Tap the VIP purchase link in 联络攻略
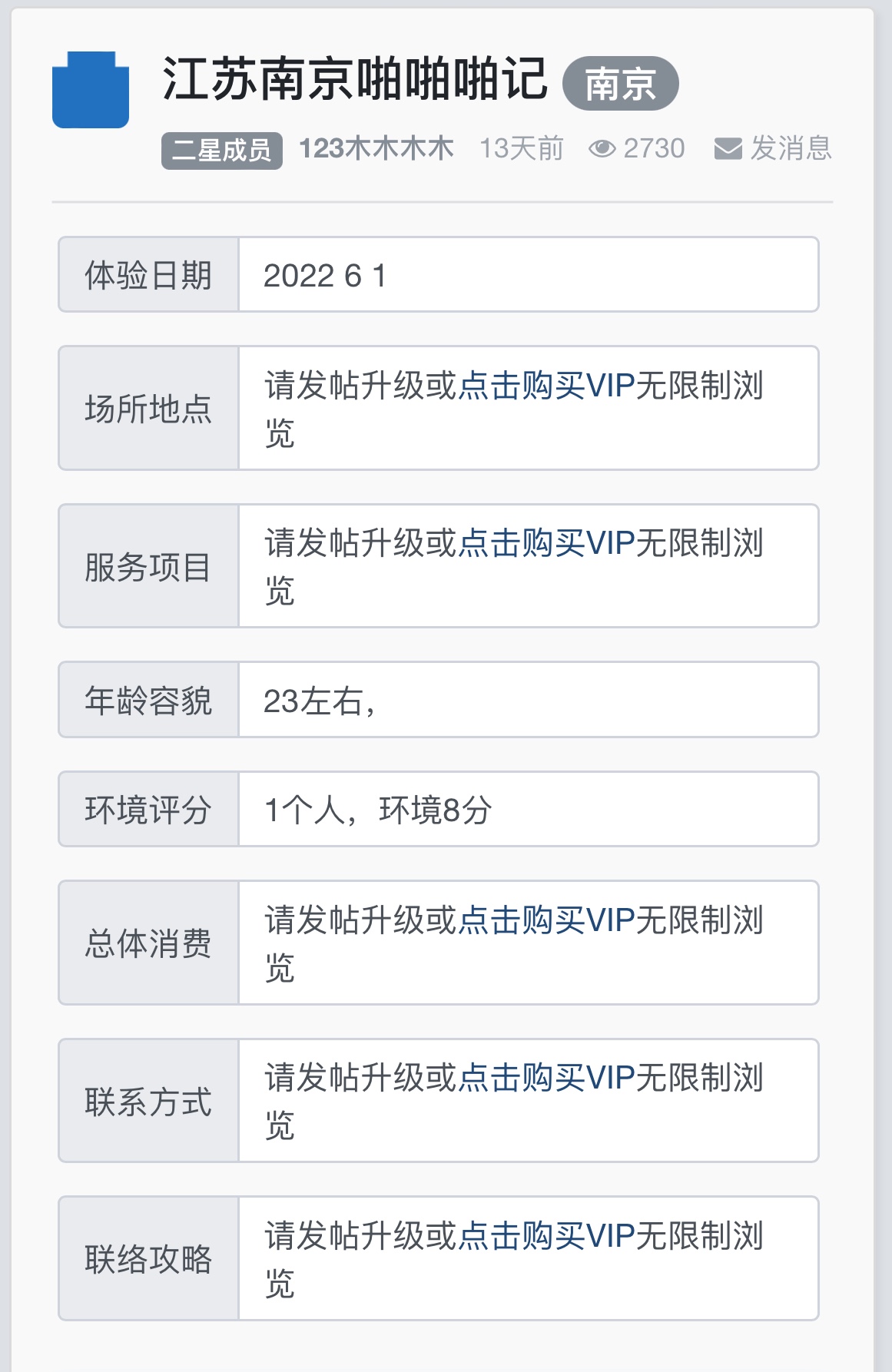The image size is (892, 1372). (546, 1236)
